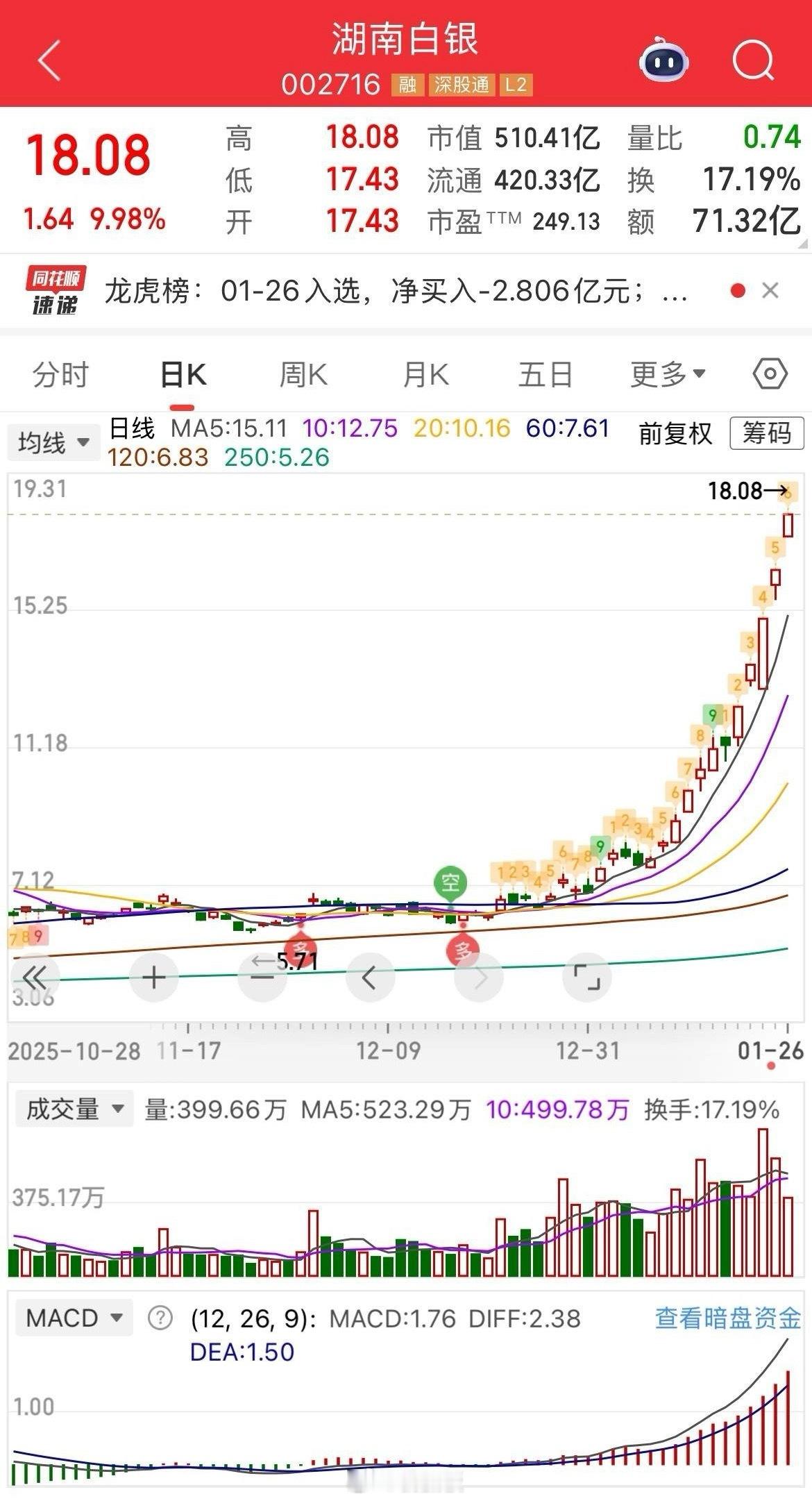Zoom out of the candlestick chart
The height and width of the screenshot is (1501, 812).
pos(262,977)
